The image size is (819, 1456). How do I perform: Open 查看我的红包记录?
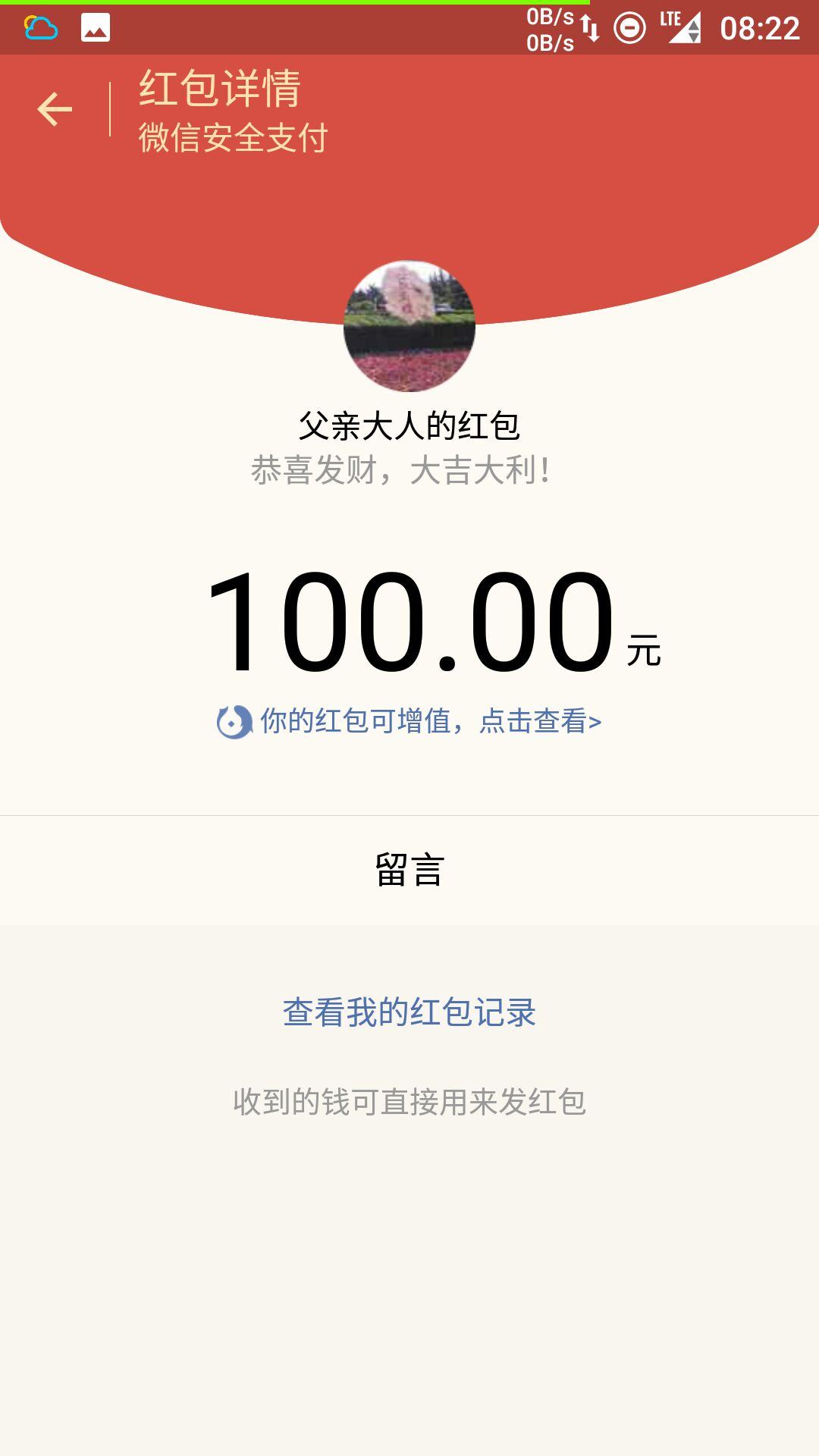pyautogui.click(x=409, y=1012)
